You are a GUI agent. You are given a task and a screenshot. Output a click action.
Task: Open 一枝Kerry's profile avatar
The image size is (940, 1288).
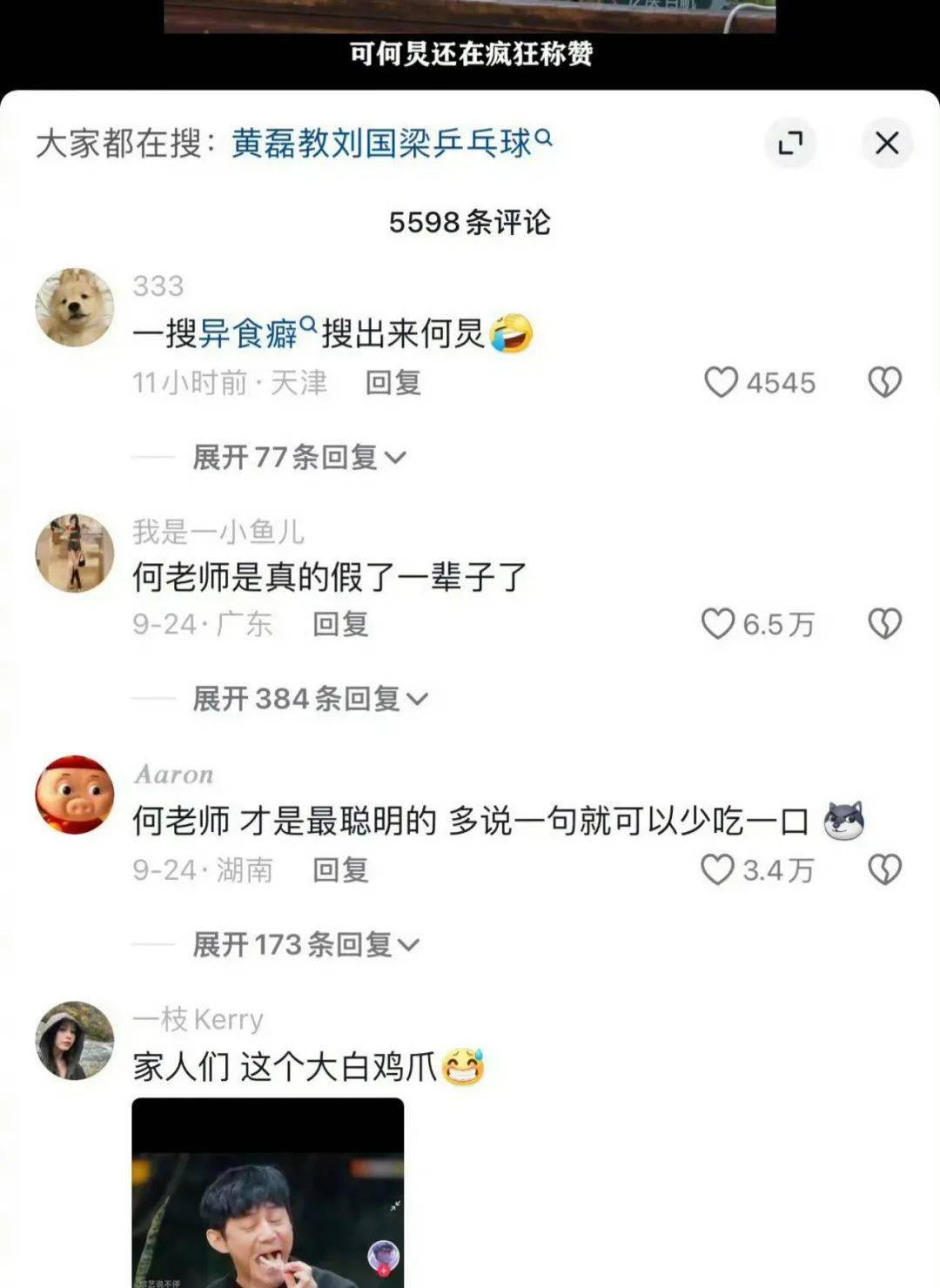[x=75, y=1041]
